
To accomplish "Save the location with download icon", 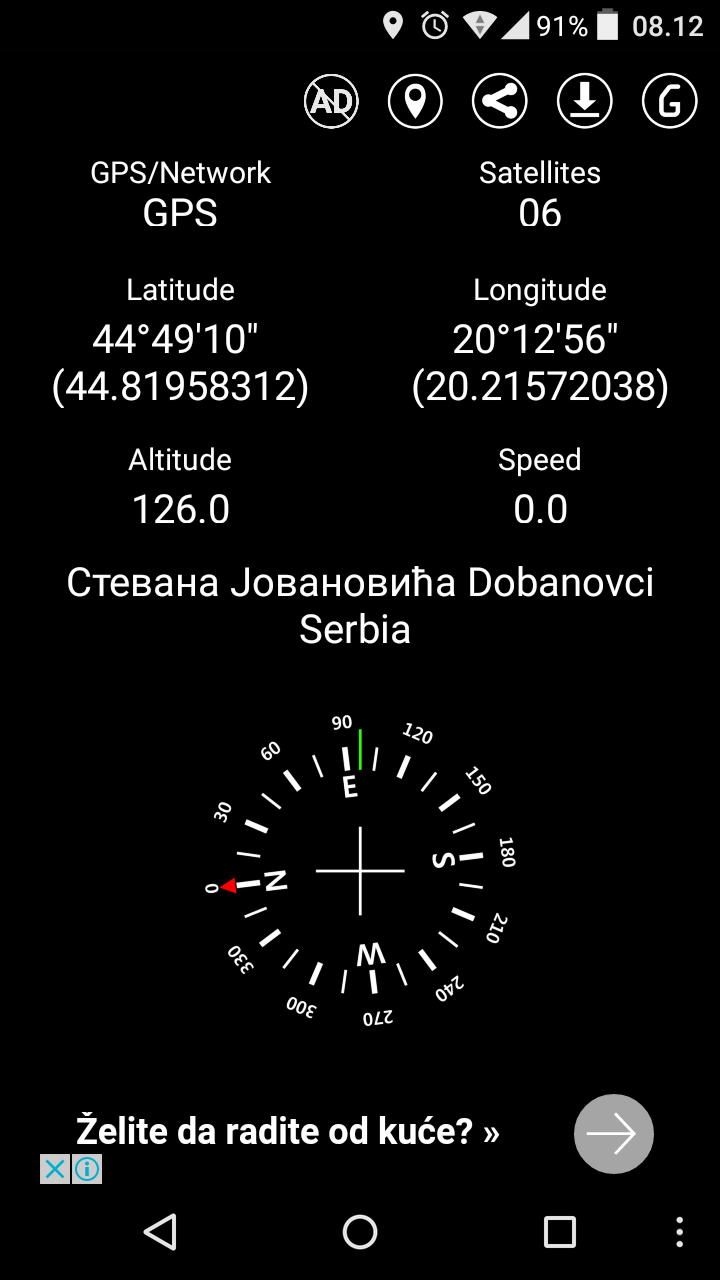I will pos(584,100).
